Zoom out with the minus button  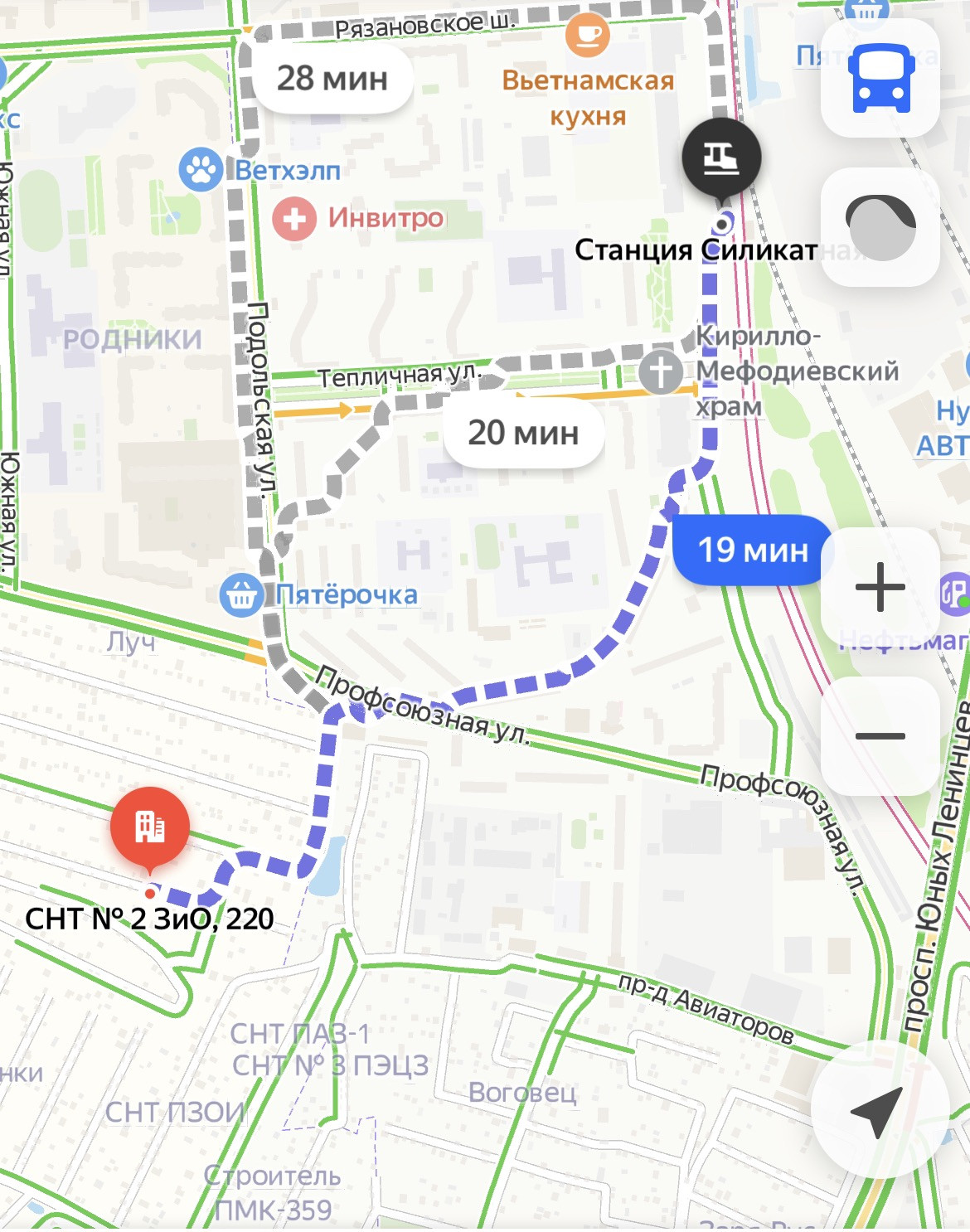coord(880,736)
